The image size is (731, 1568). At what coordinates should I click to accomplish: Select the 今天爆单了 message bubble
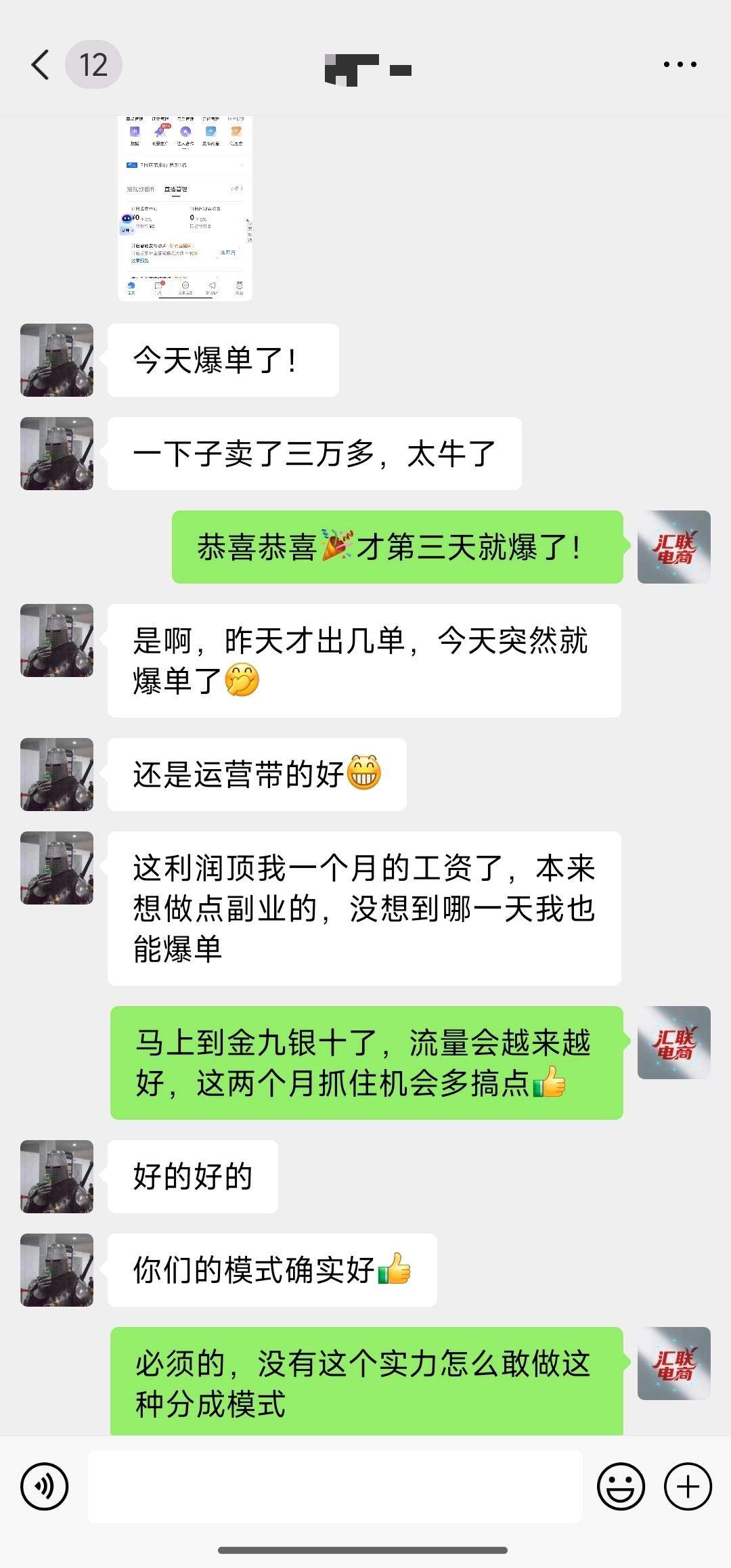point(223,360)
